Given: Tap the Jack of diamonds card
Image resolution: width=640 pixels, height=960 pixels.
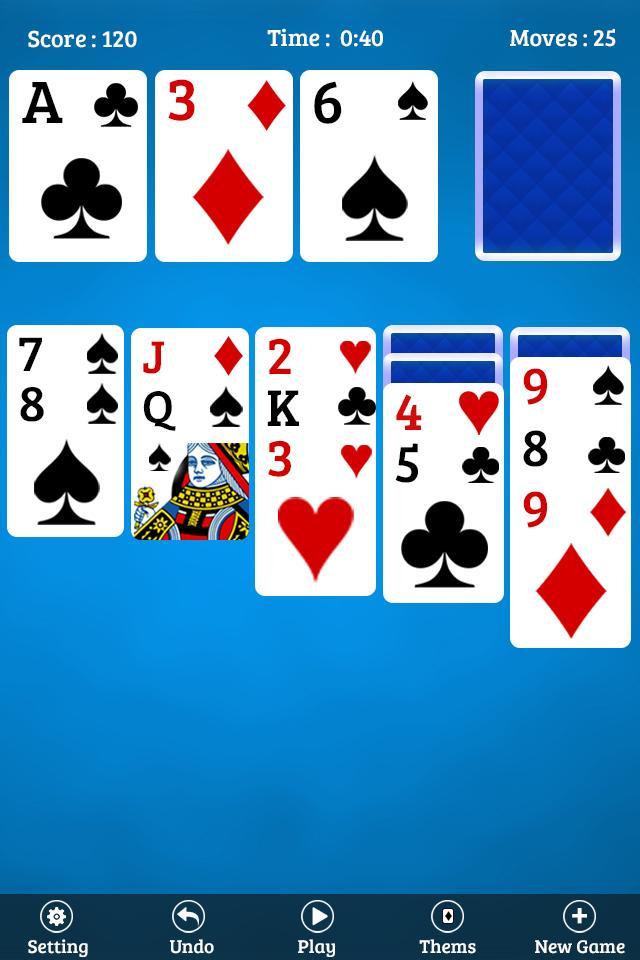Looking at the screenshot, I should pyautogui.click(x=190, y=356).
